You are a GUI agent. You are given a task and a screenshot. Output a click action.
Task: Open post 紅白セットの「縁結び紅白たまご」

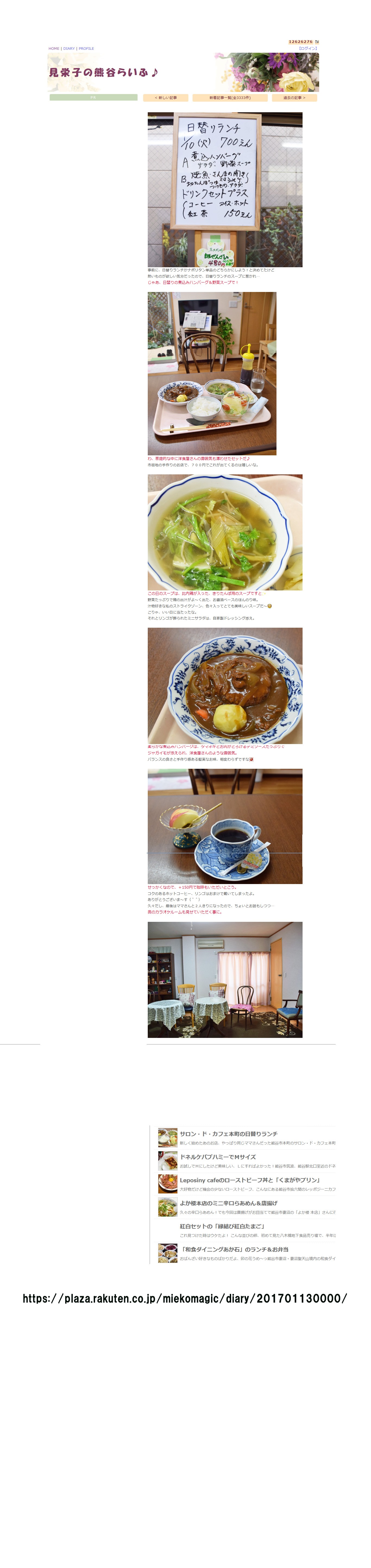222,1227
